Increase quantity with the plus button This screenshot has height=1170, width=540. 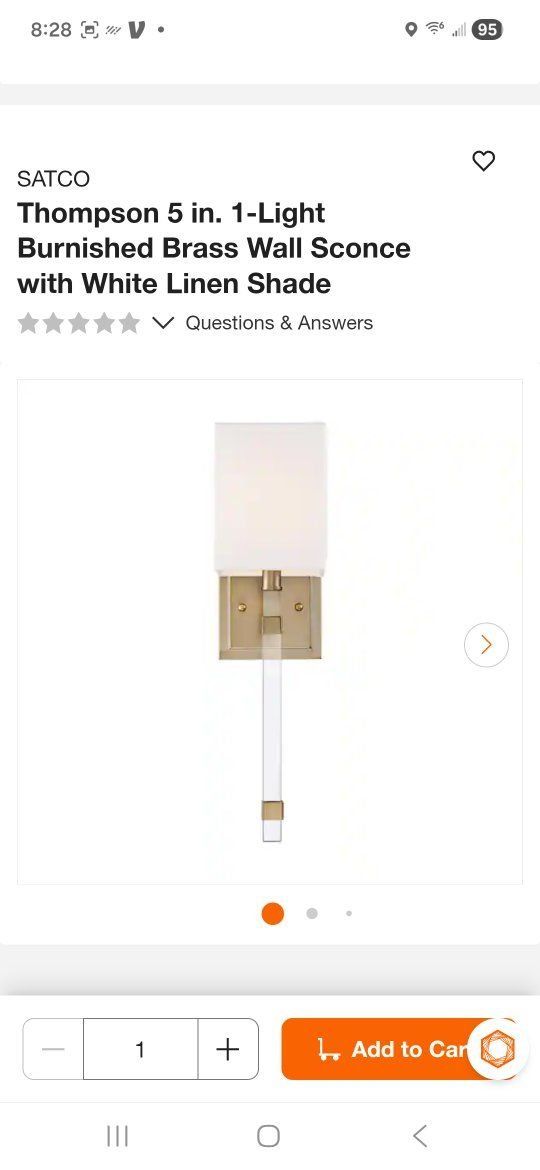coord(227,1049)
